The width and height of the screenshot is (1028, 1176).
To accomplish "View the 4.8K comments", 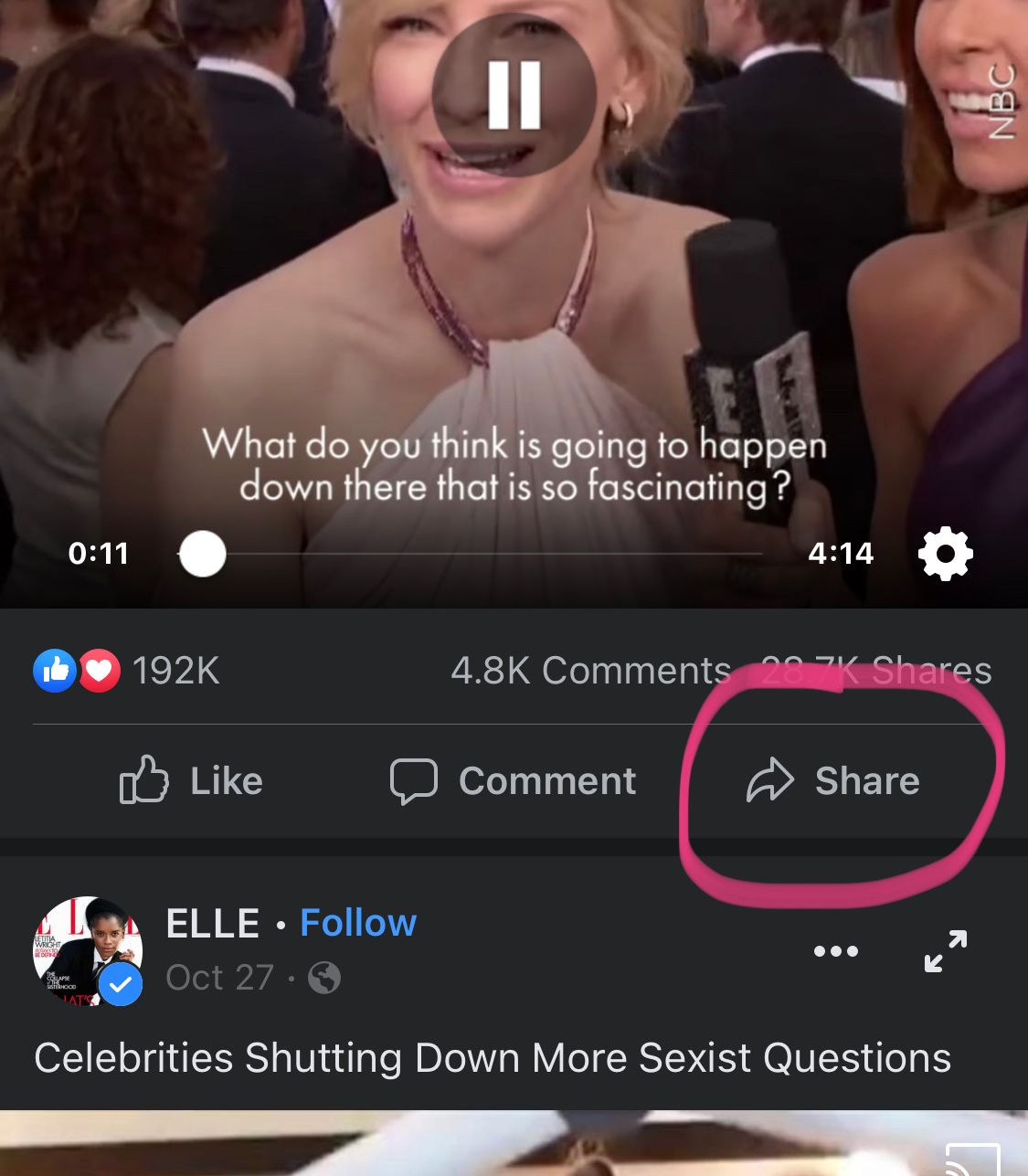I will coord(590,671).
